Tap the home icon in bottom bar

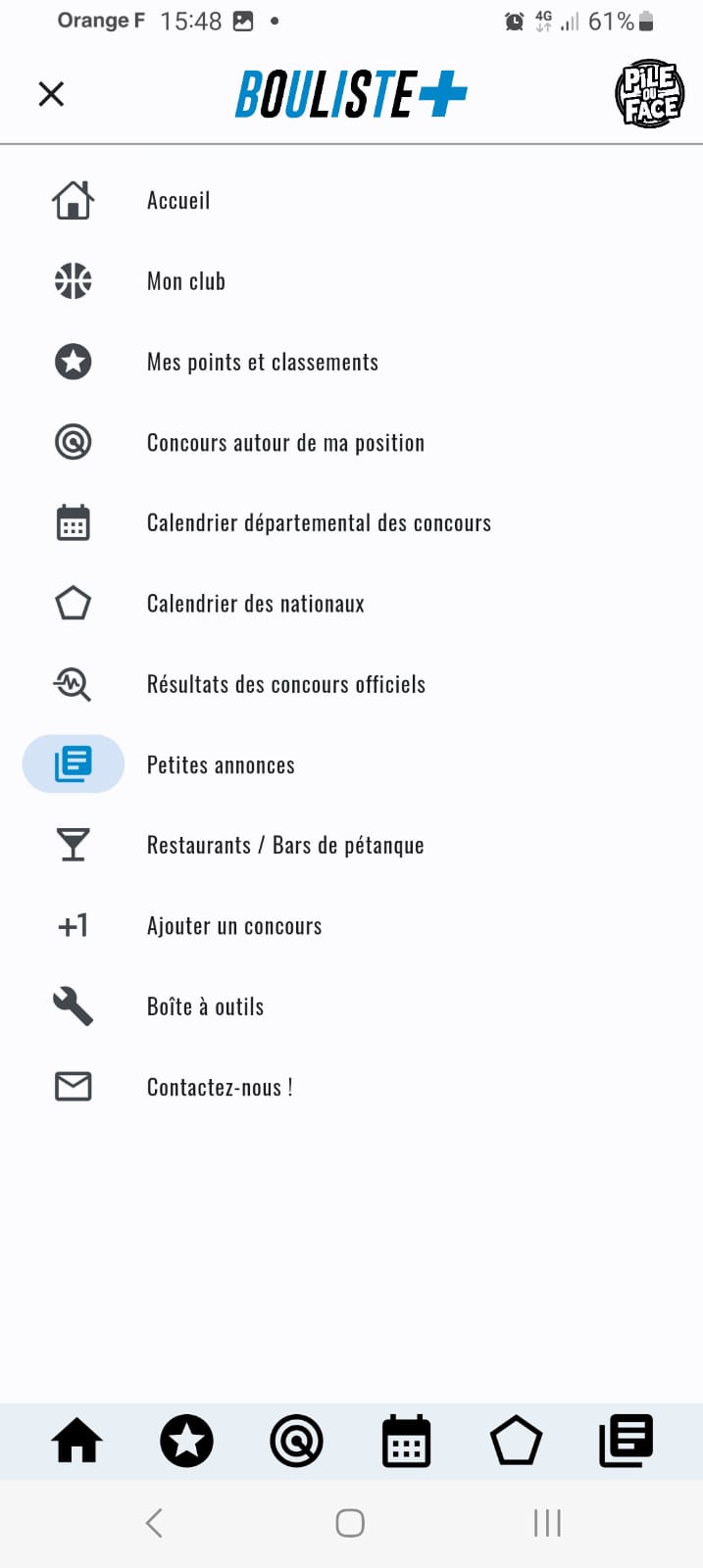click(x=77, y=1442)
